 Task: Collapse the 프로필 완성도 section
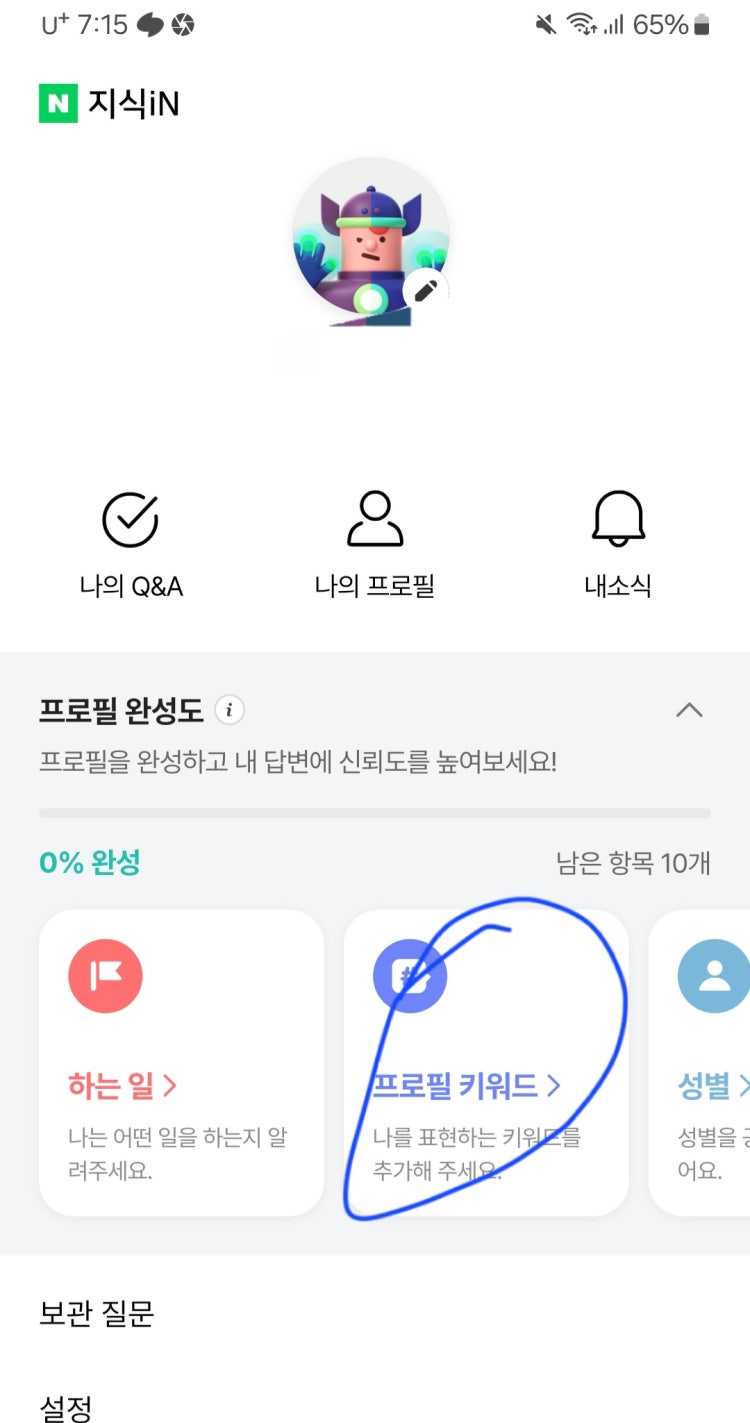click(x=689, y=711)
